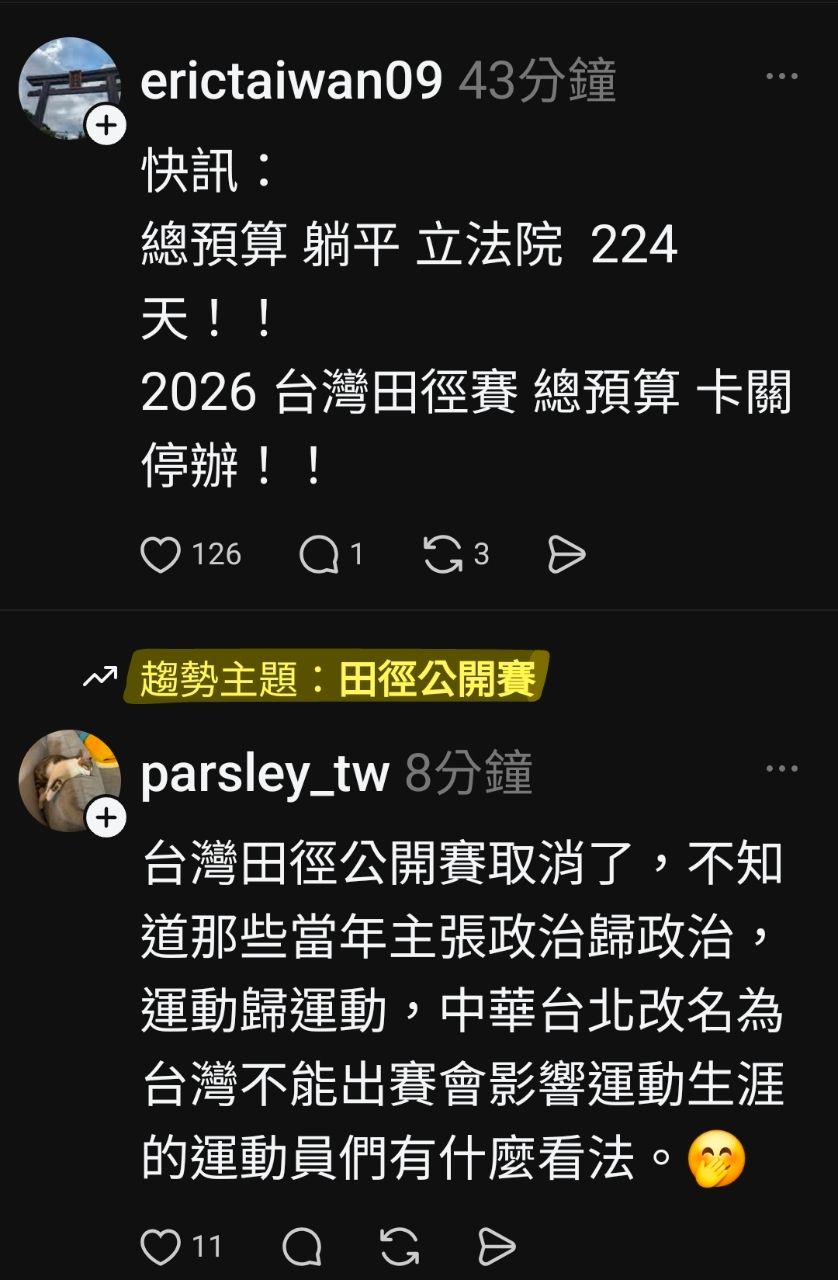
Task: Open overflow menu on parsley_tw's post
Action: tap(781, 770)
